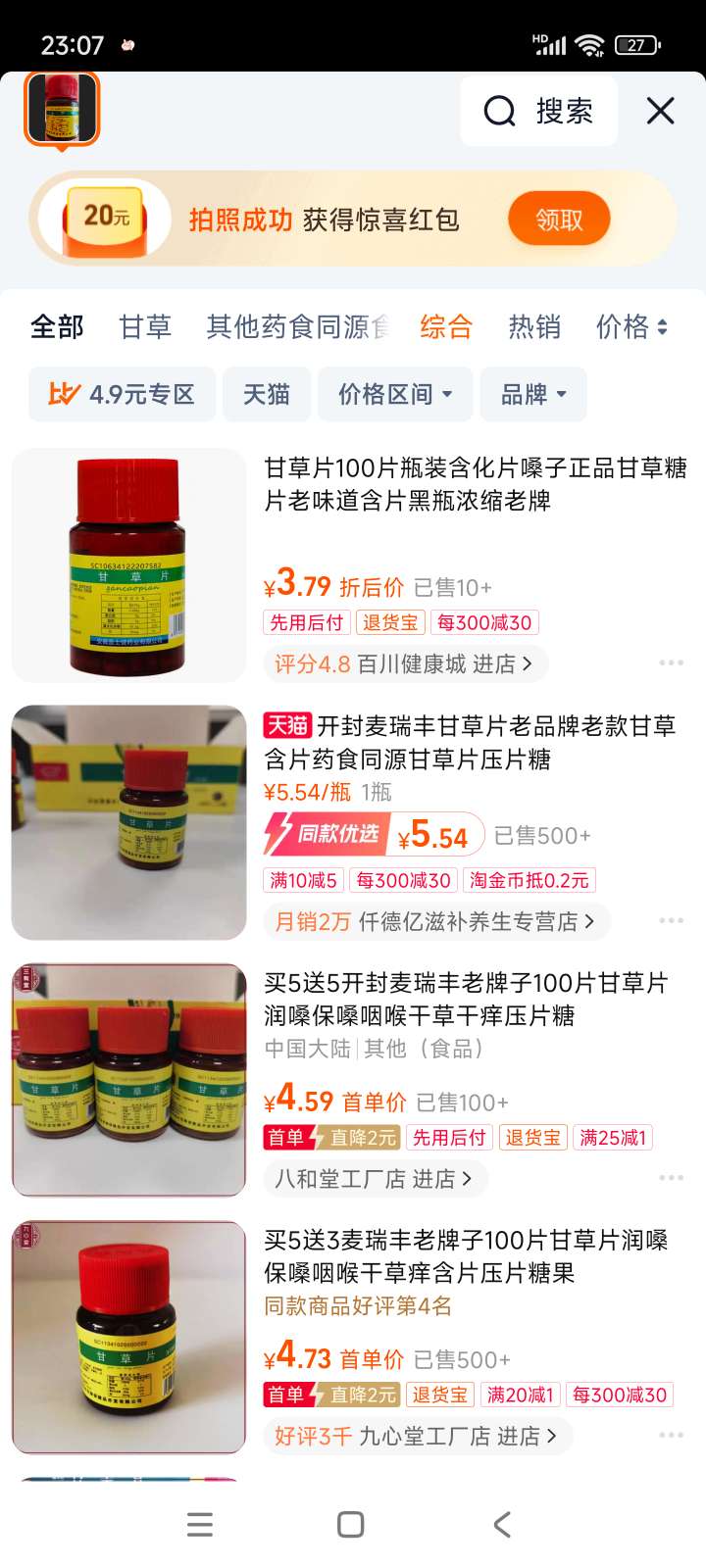Sort results by 价格
706x1568 pixels.
[x=631, y=326]
